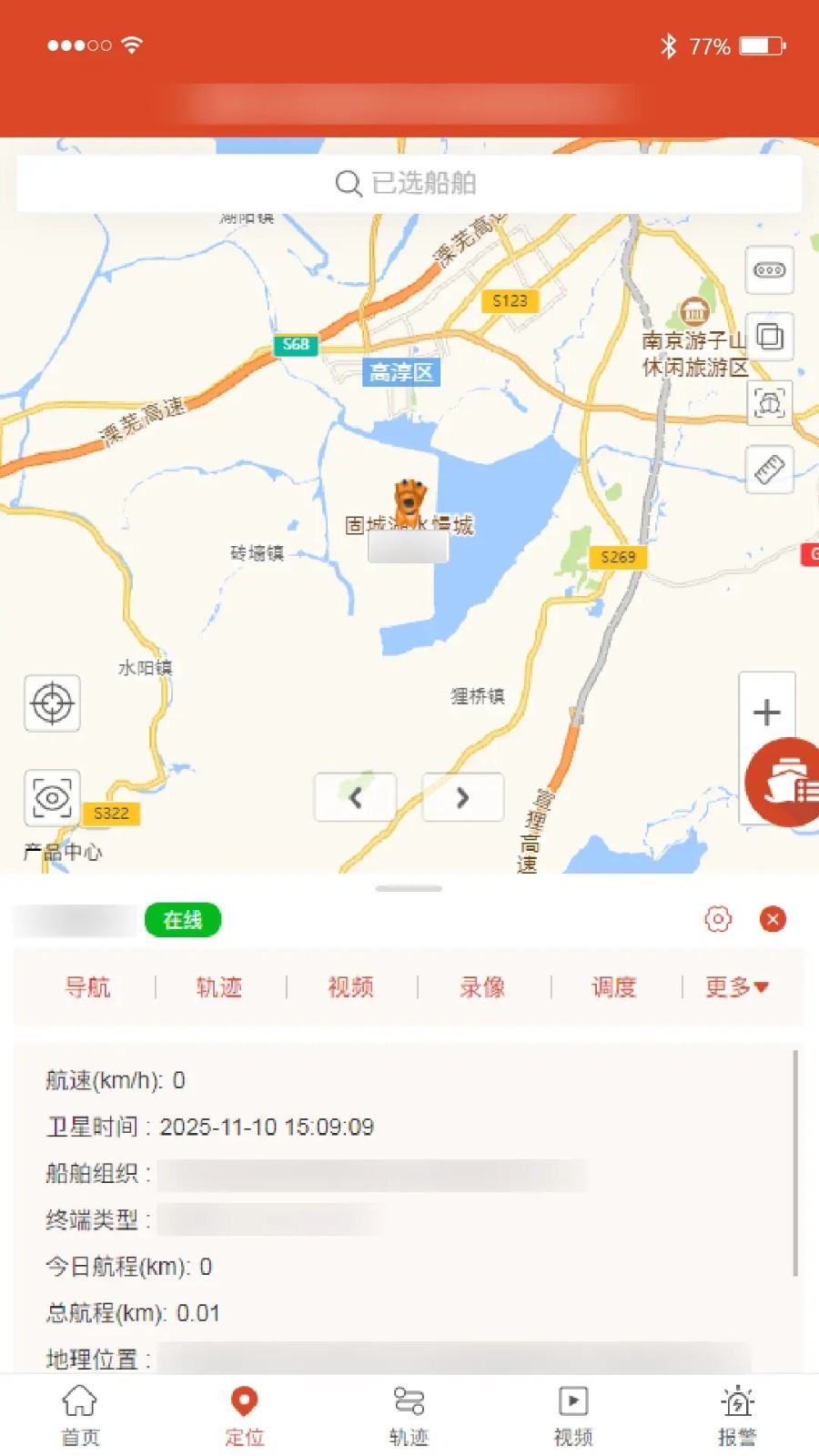The width and height of the screenshot is (819, 1456).
Task: Open the more map options icon
Action: 769,270
